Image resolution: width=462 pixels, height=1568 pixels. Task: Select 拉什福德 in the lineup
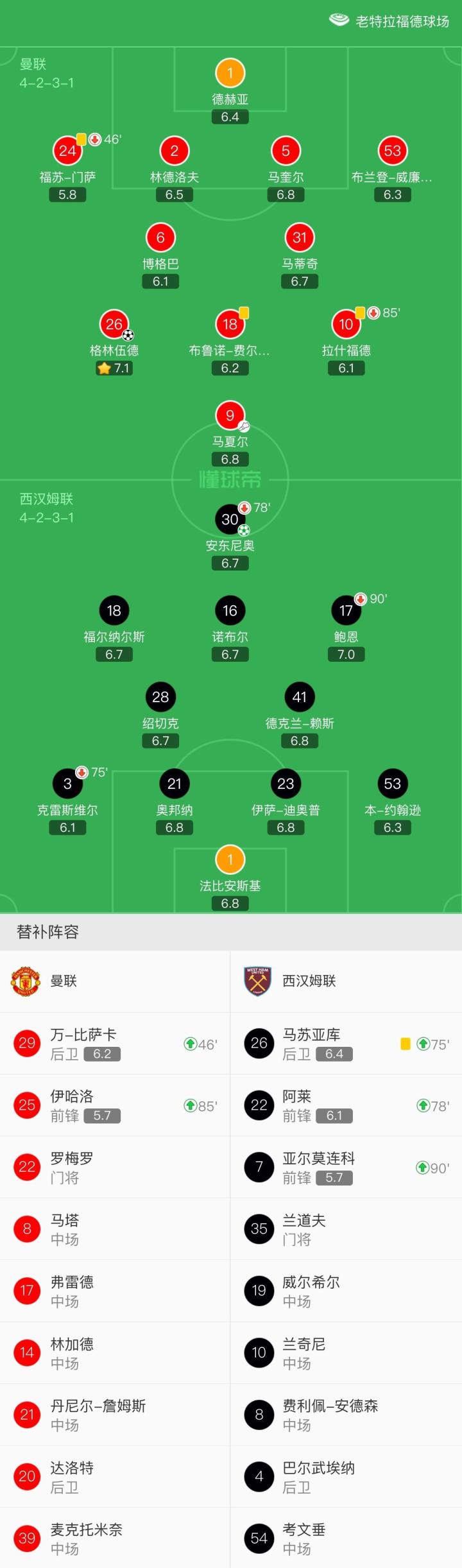coord(346,325)
